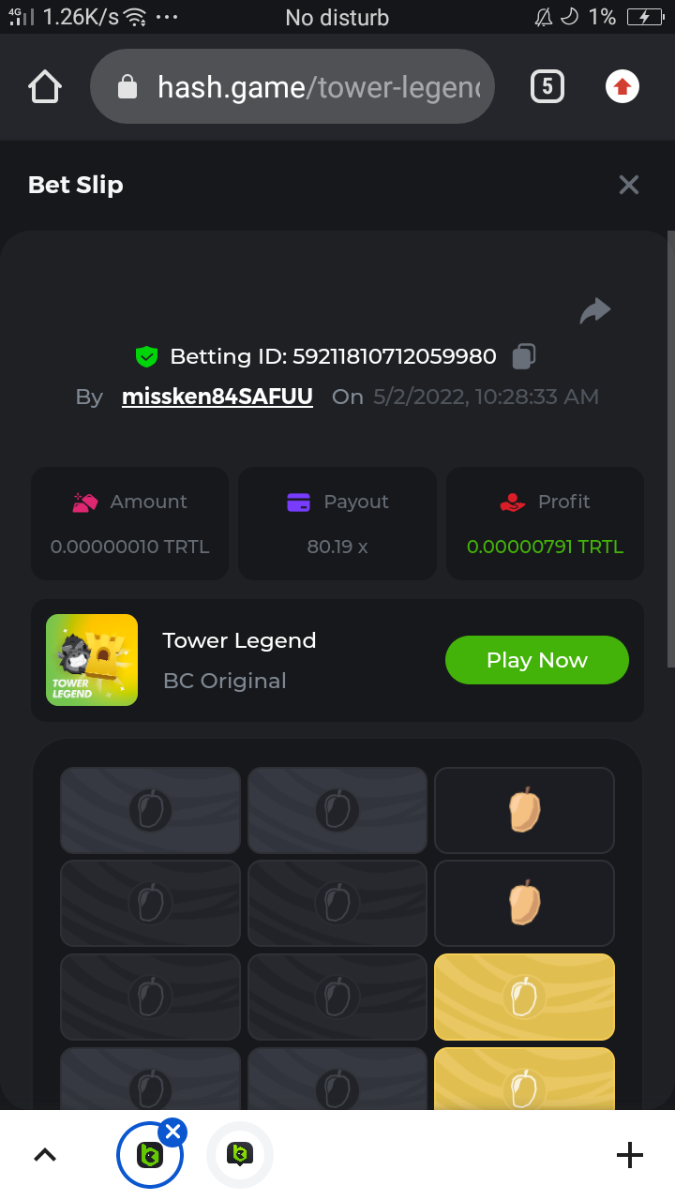
Task: Tap Play Now for Tower Legend
Action: tap(536, 660)
